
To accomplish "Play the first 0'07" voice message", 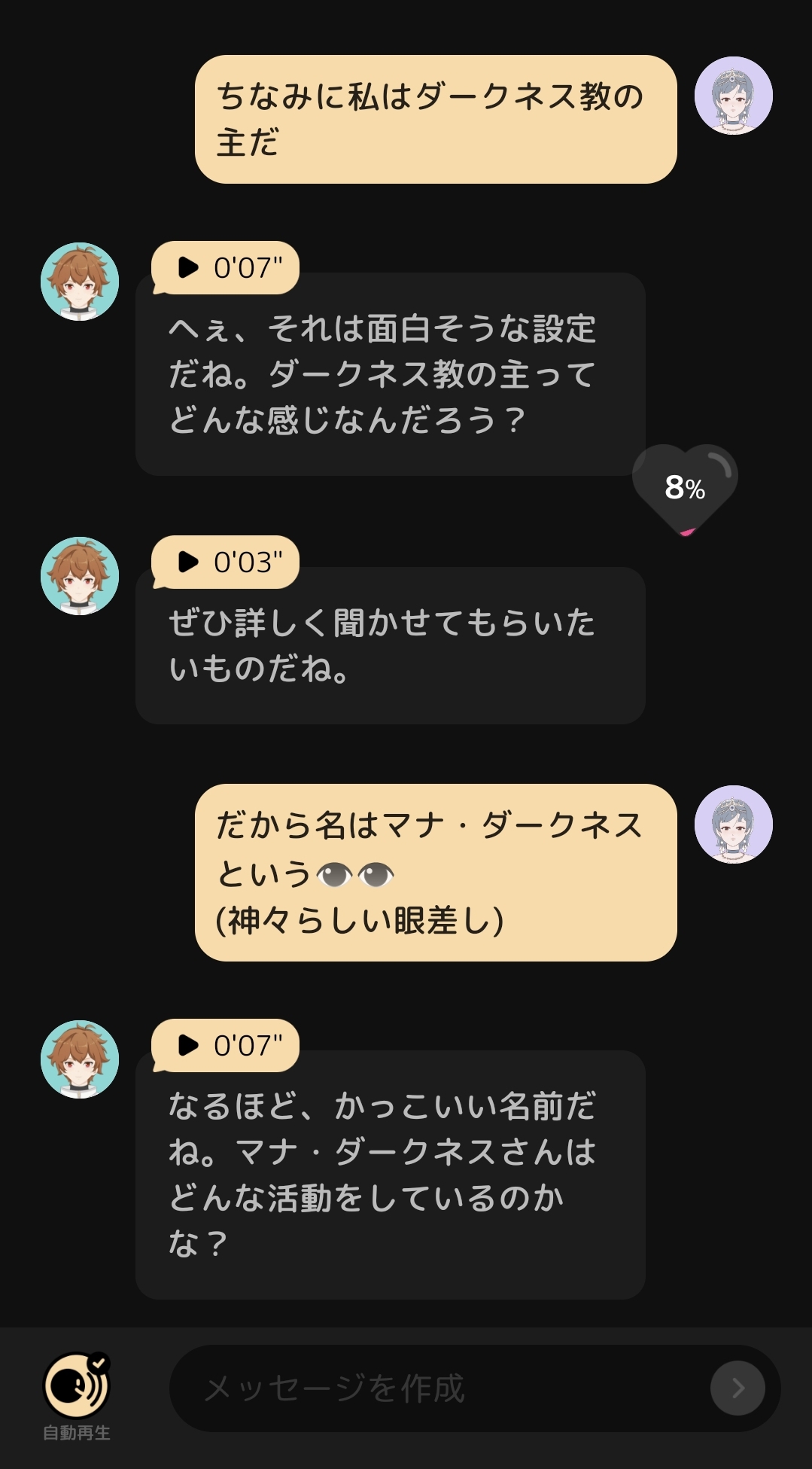I will (x=224, y=268).
